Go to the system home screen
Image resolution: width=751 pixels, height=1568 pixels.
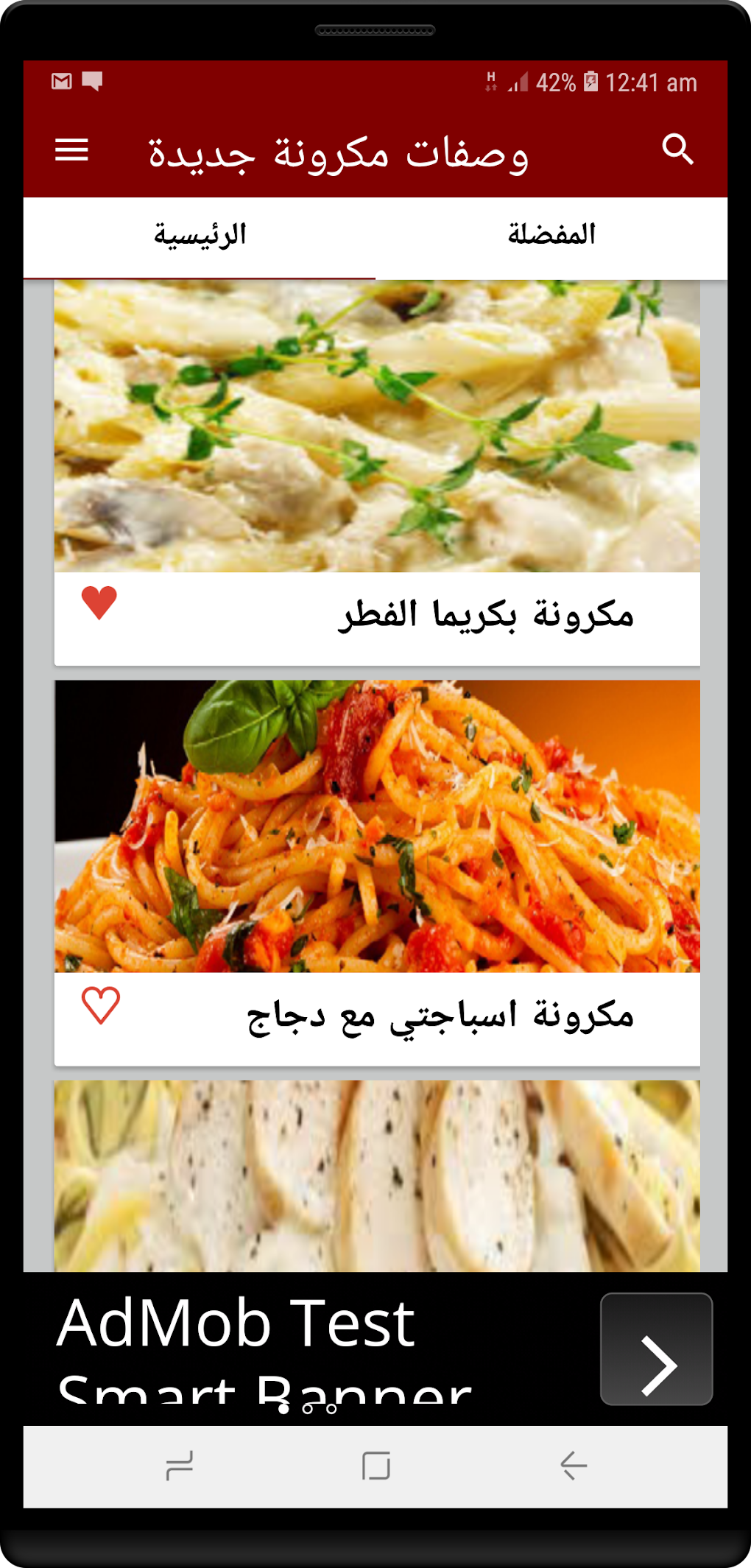(x=376, y=1466)
